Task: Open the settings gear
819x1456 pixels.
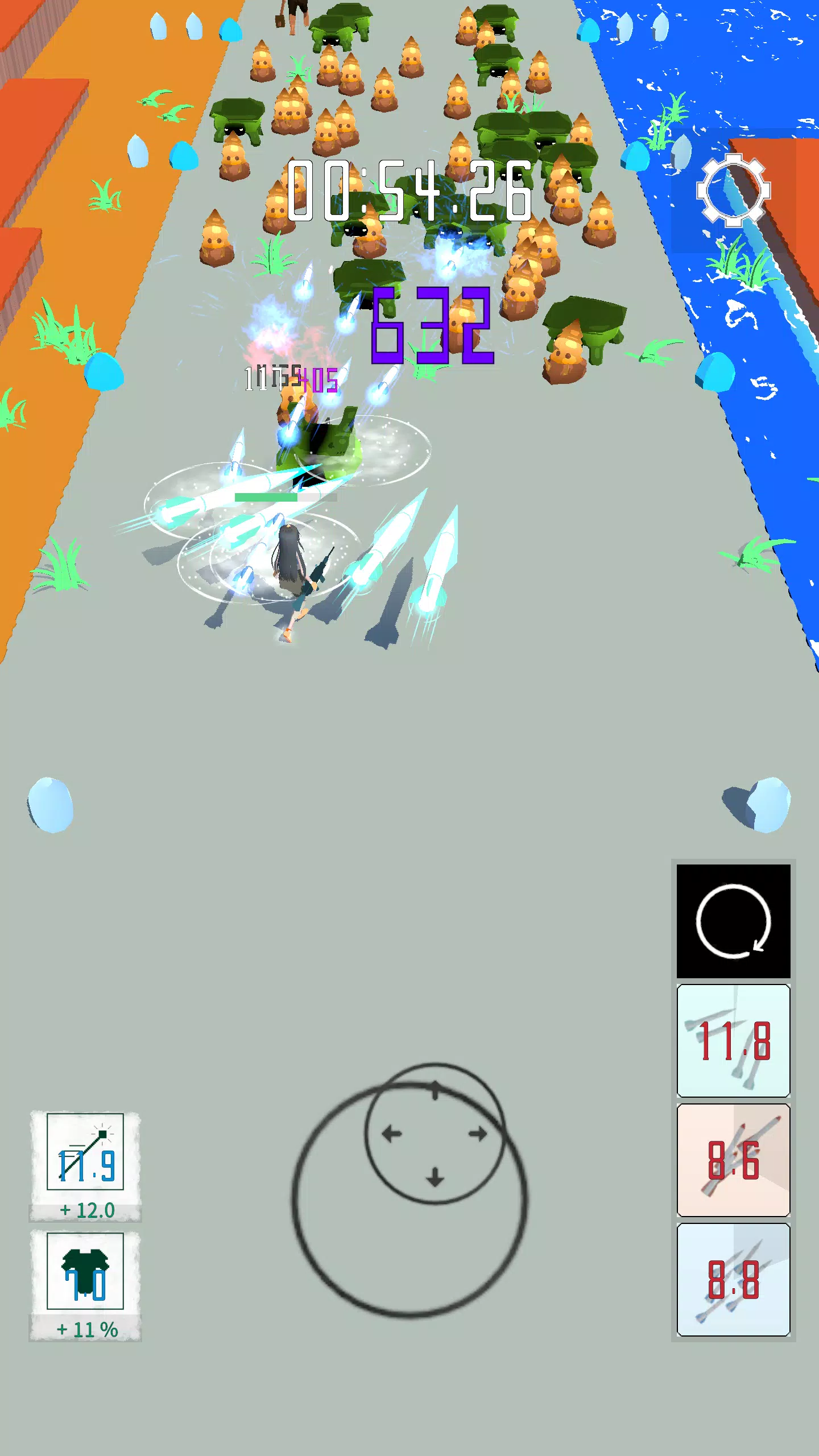Action: pos(733,190)
